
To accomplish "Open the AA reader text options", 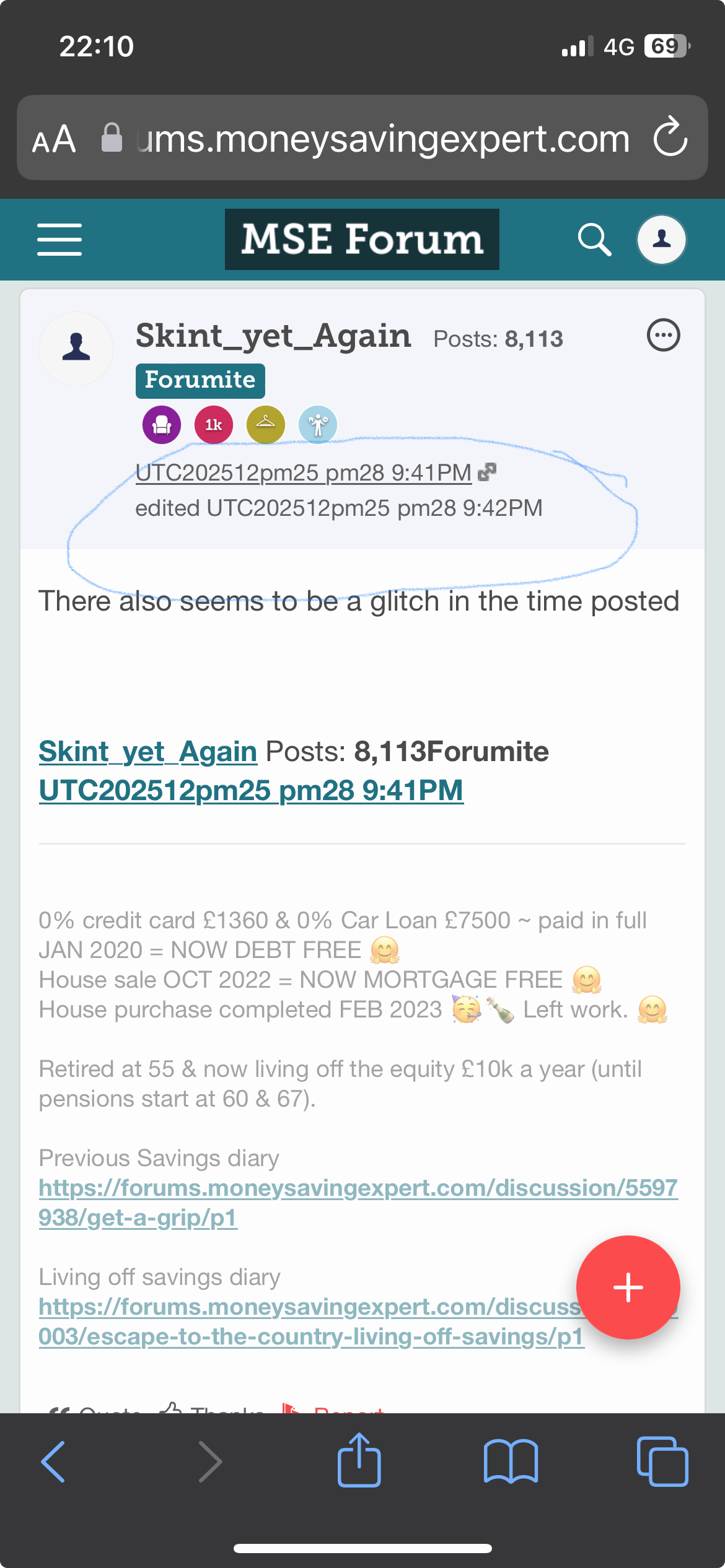I will (x=54, y=139).
